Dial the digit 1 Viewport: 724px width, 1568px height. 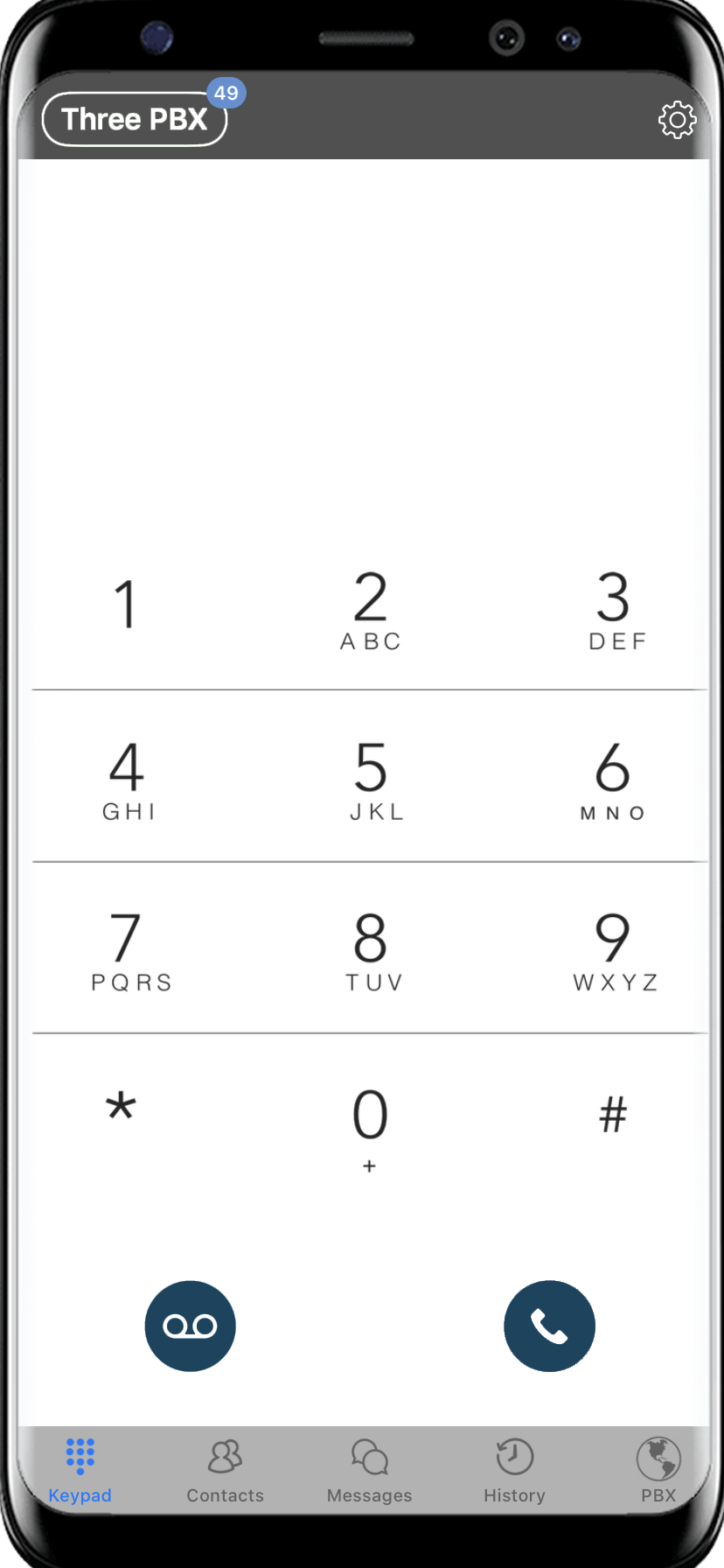(x=127, y=605)
